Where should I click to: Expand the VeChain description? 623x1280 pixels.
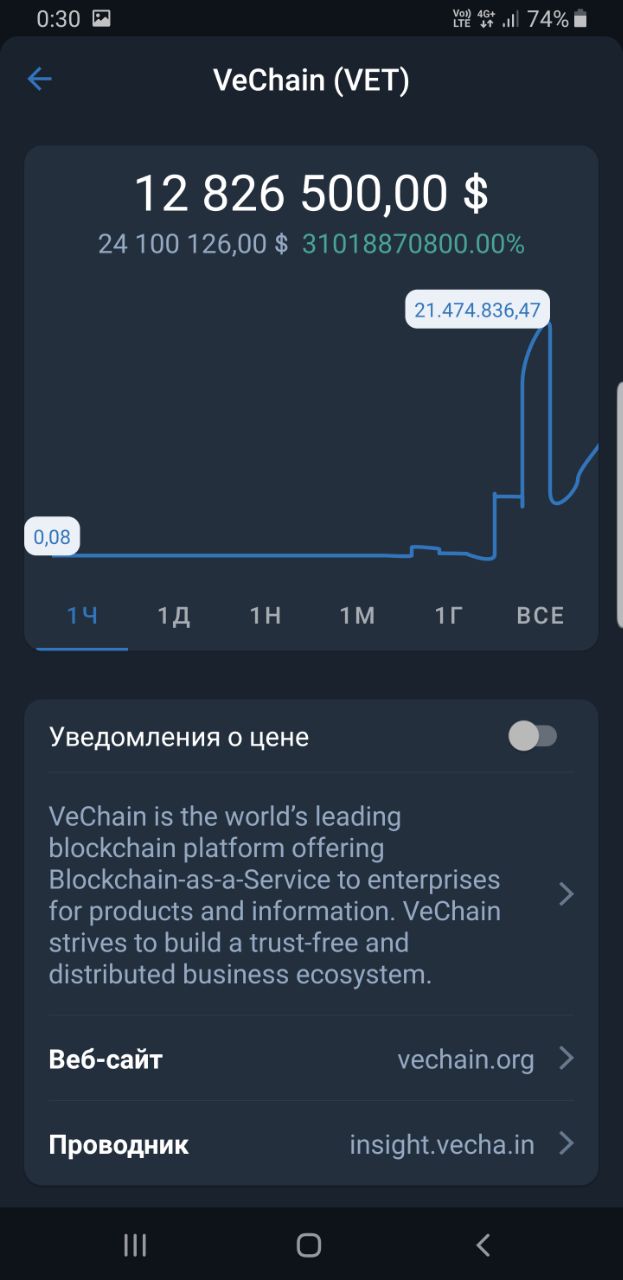311,894
